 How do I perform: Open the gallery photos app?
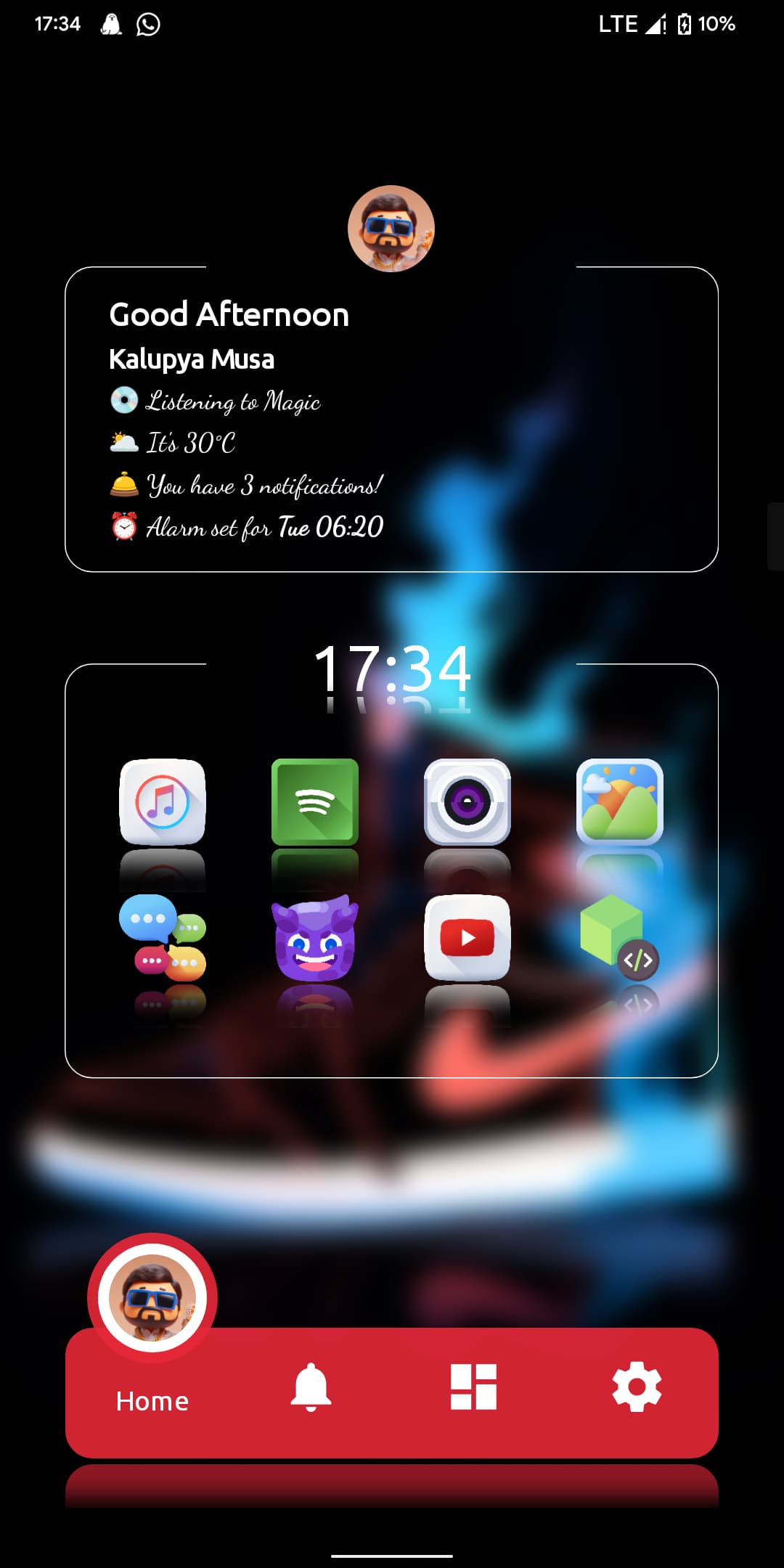pyautogui.click(x=620, y=801)
